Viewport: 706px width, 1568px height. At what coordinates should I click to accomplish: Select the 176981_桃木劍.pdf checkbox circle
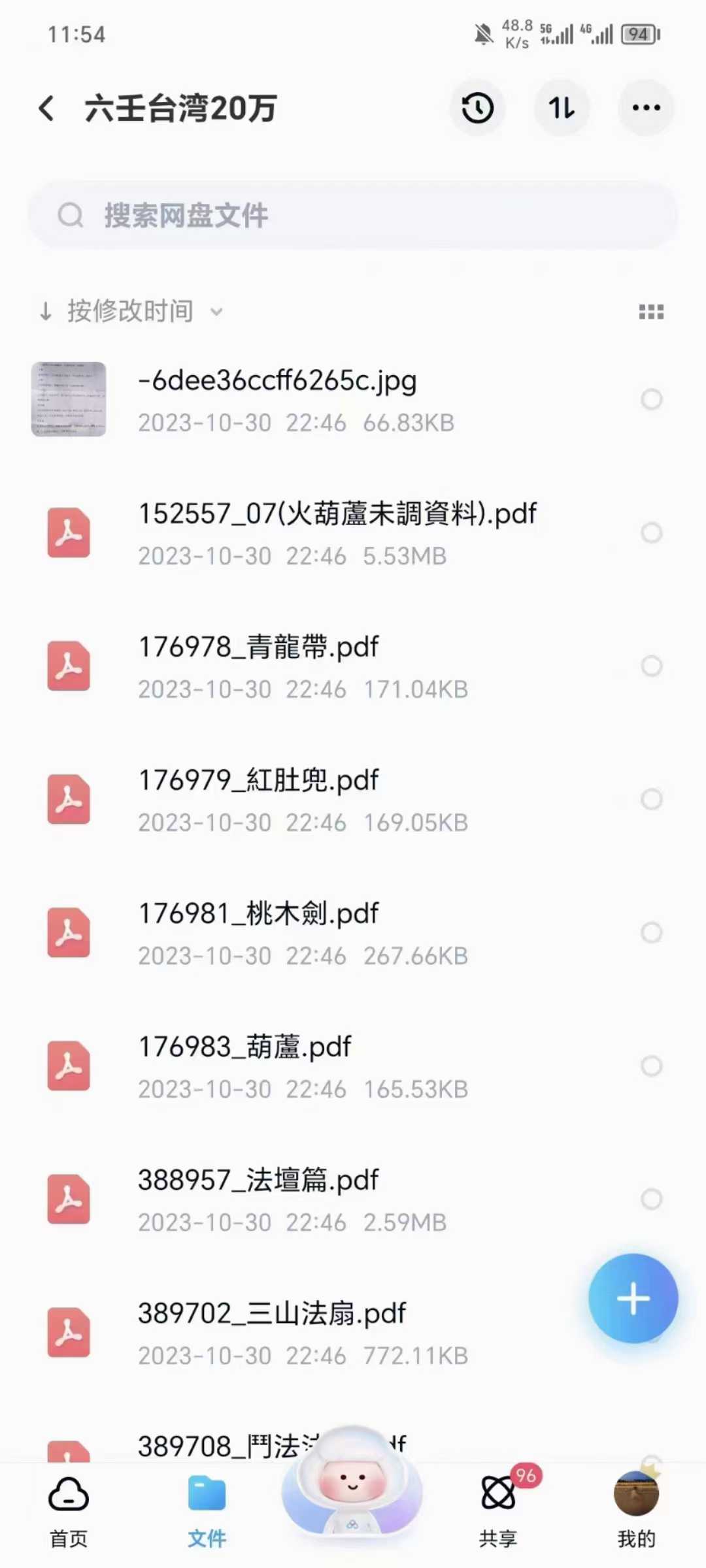click(651, 932)
